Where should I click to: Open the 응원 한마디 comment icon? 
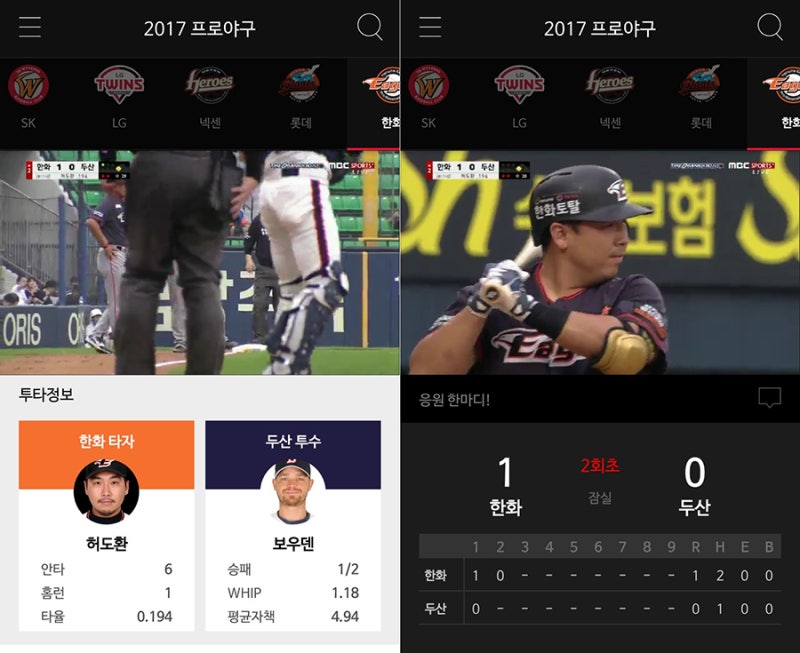click(769, 399)
